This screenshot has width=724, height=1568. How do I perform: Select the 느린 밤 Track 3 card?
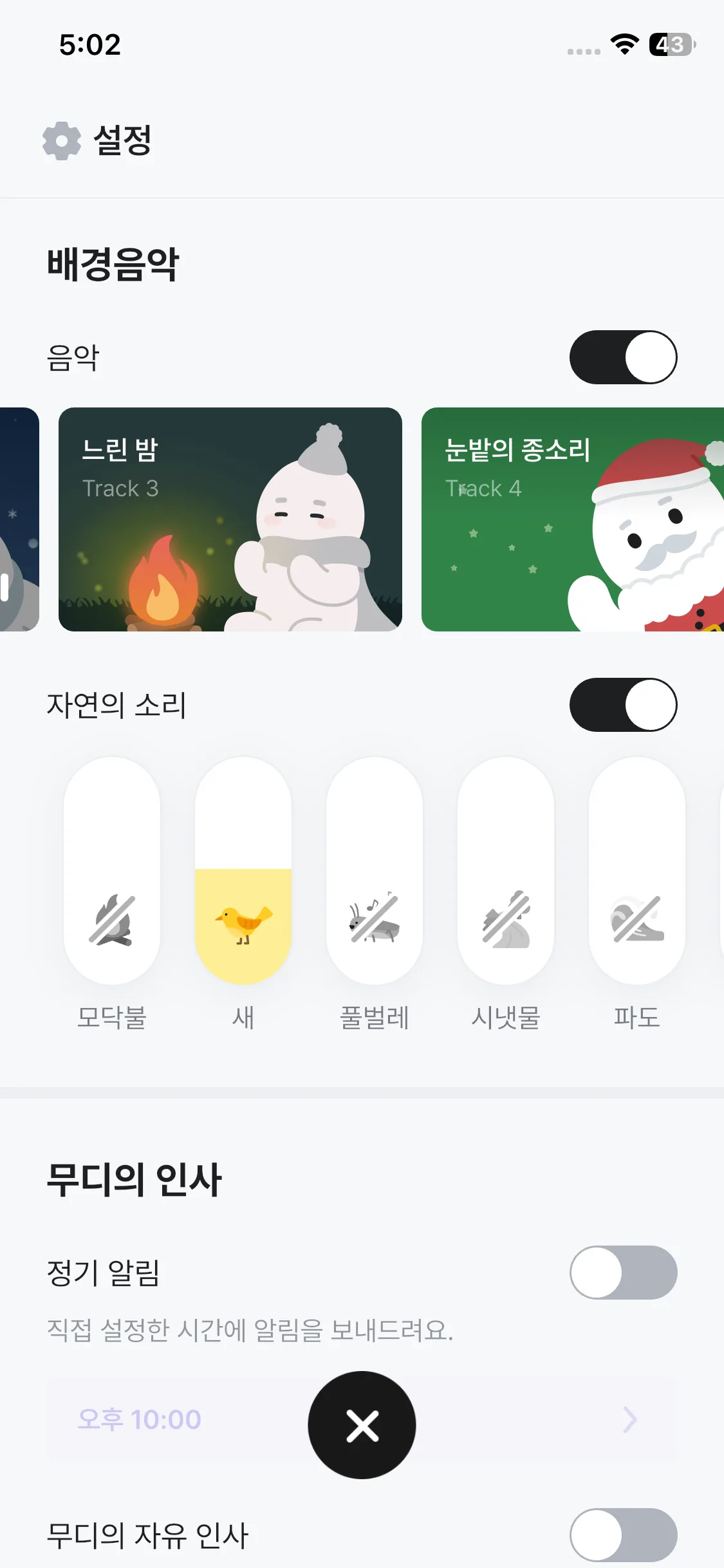(230, 519)
